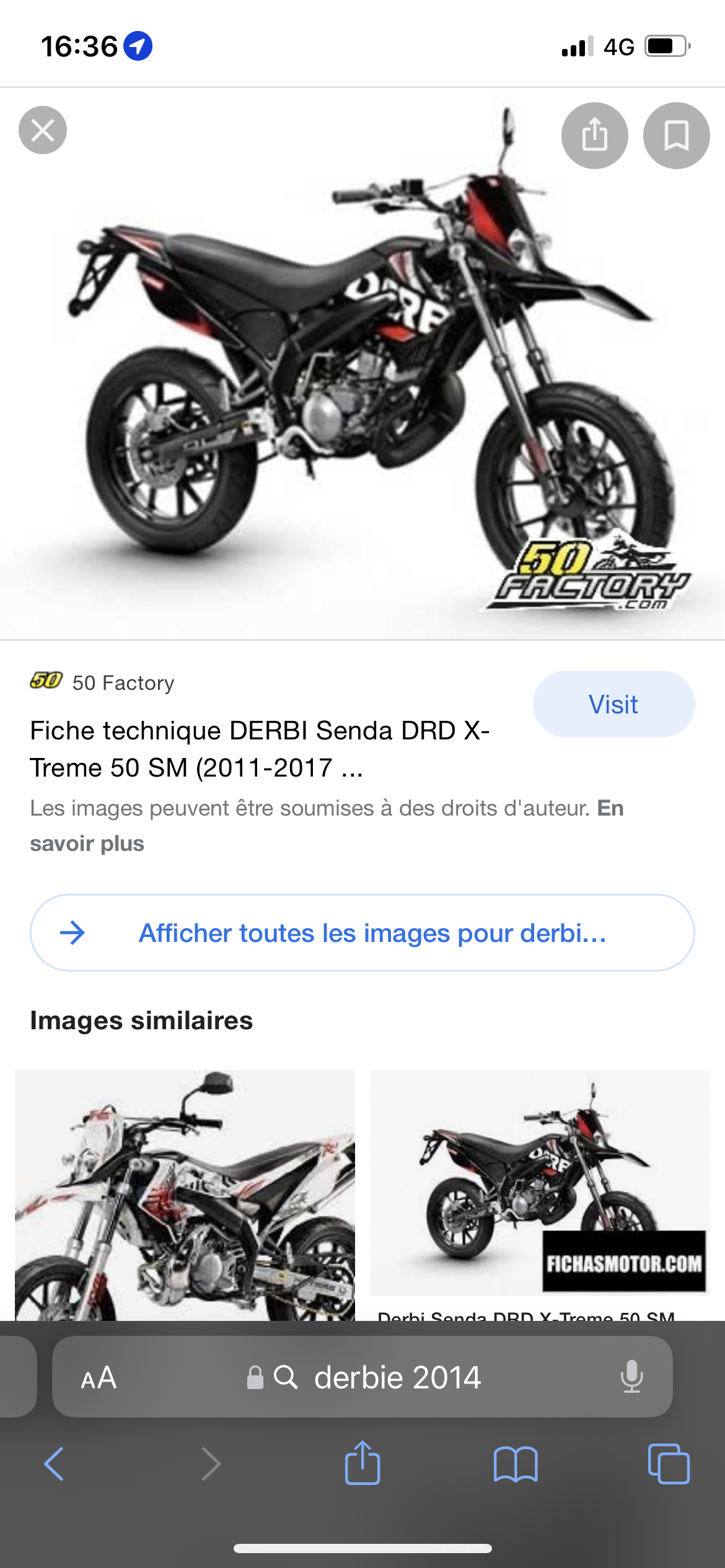Bookmark this image result

(x=676, y=136)
